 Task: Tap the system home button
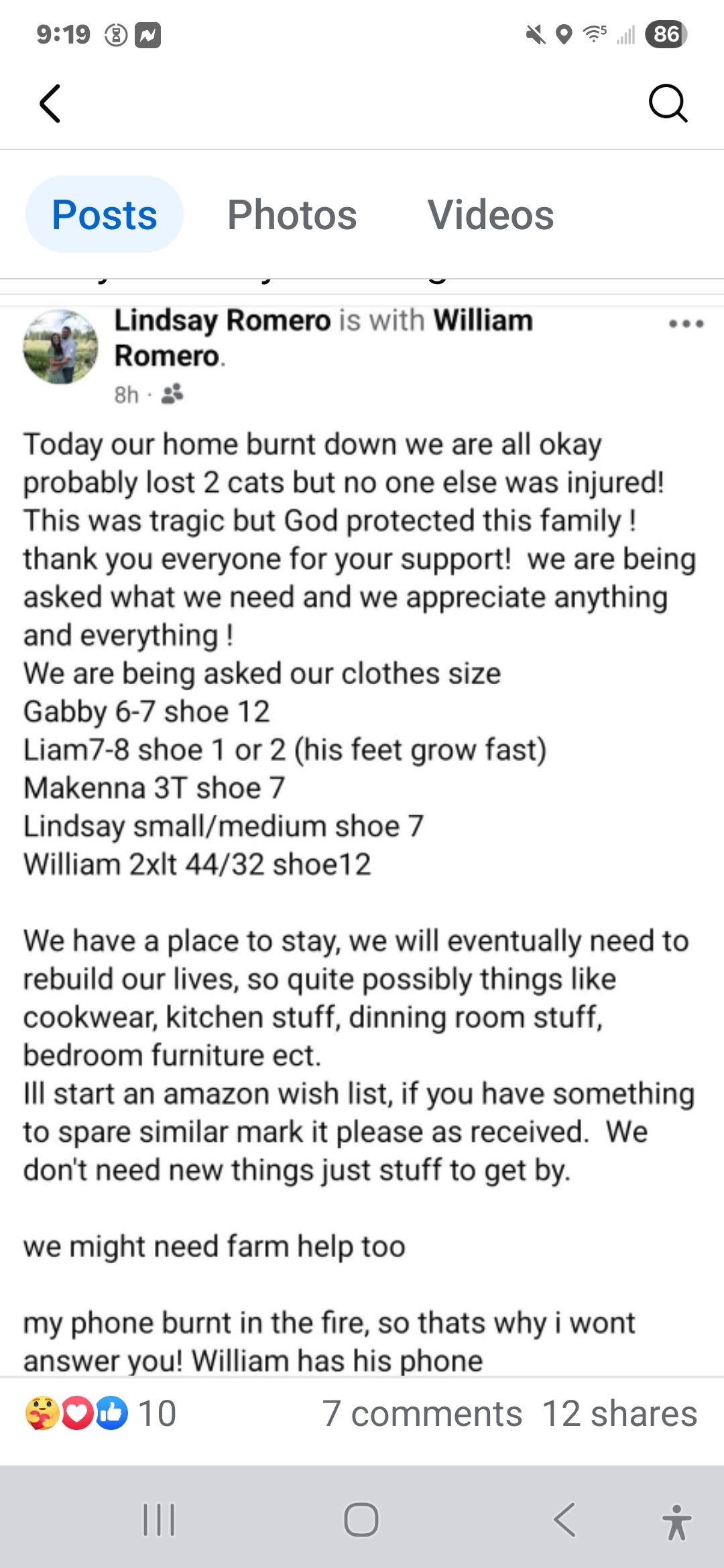(361, 1519)
